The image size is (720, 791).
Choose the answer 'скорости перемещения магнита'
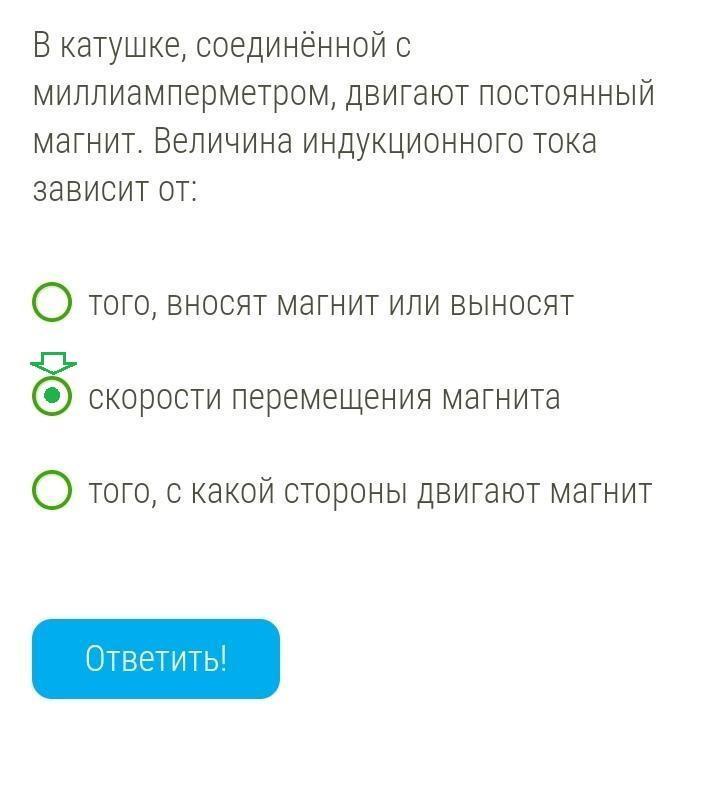[x=53, y=397]
